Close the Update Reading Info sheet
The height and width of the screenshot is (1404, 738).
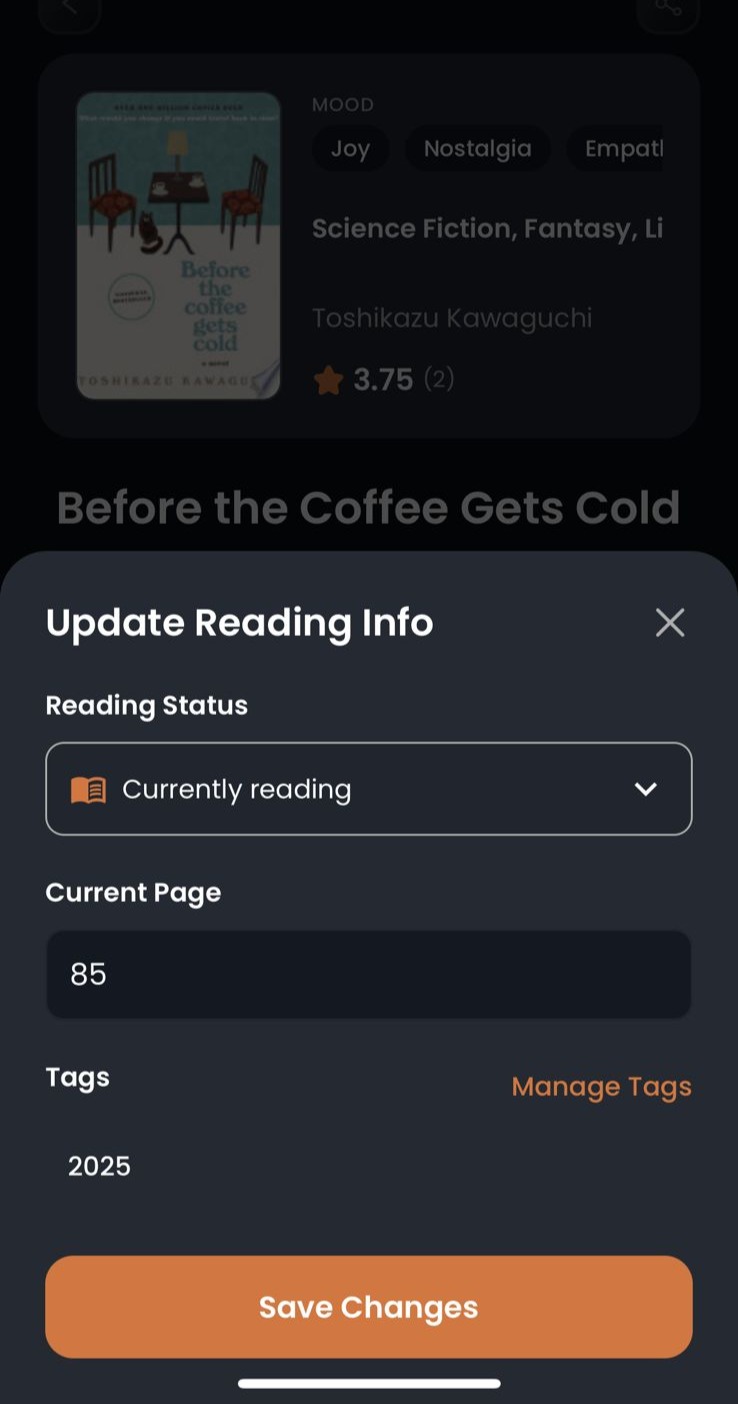click(x=669, y=622)
